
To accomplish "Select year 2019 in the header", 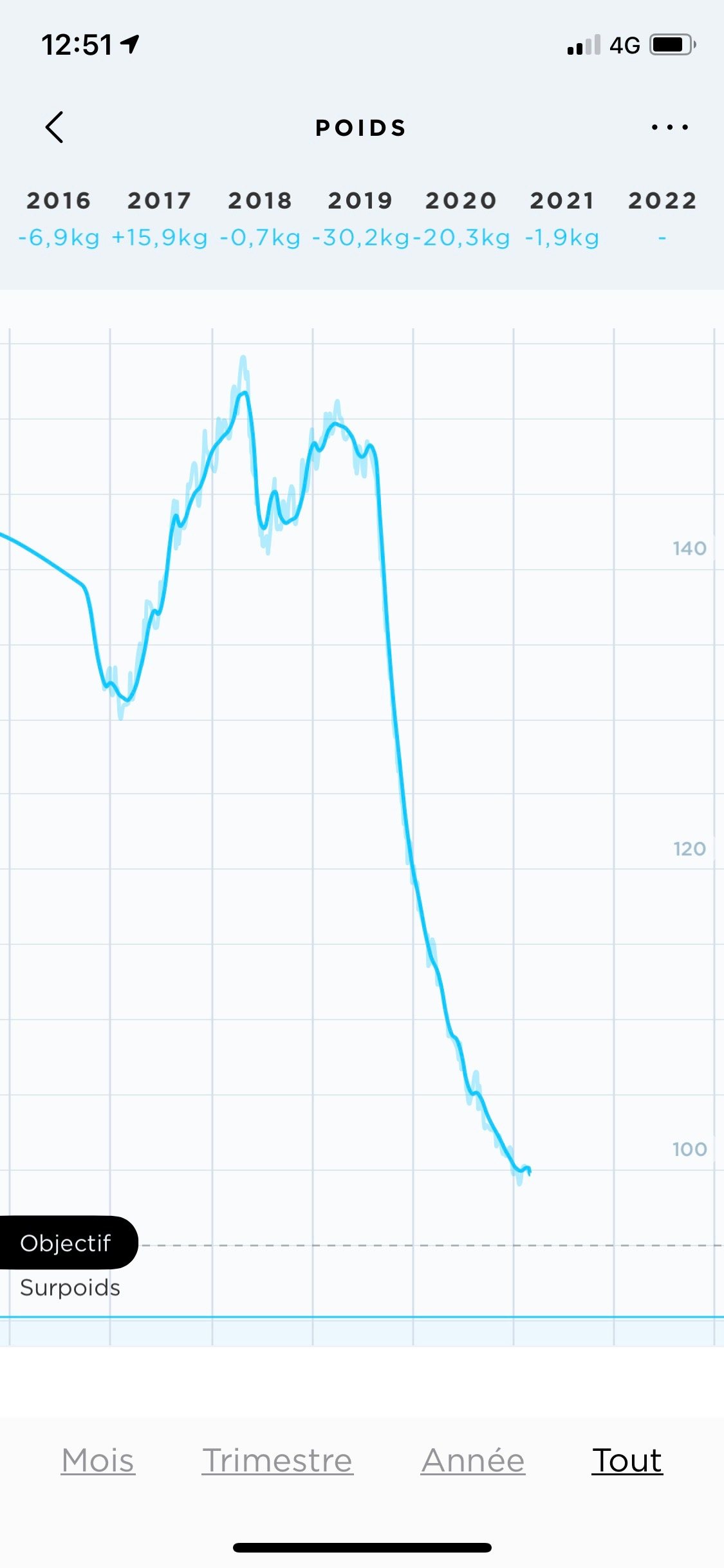I will point(360,201).
